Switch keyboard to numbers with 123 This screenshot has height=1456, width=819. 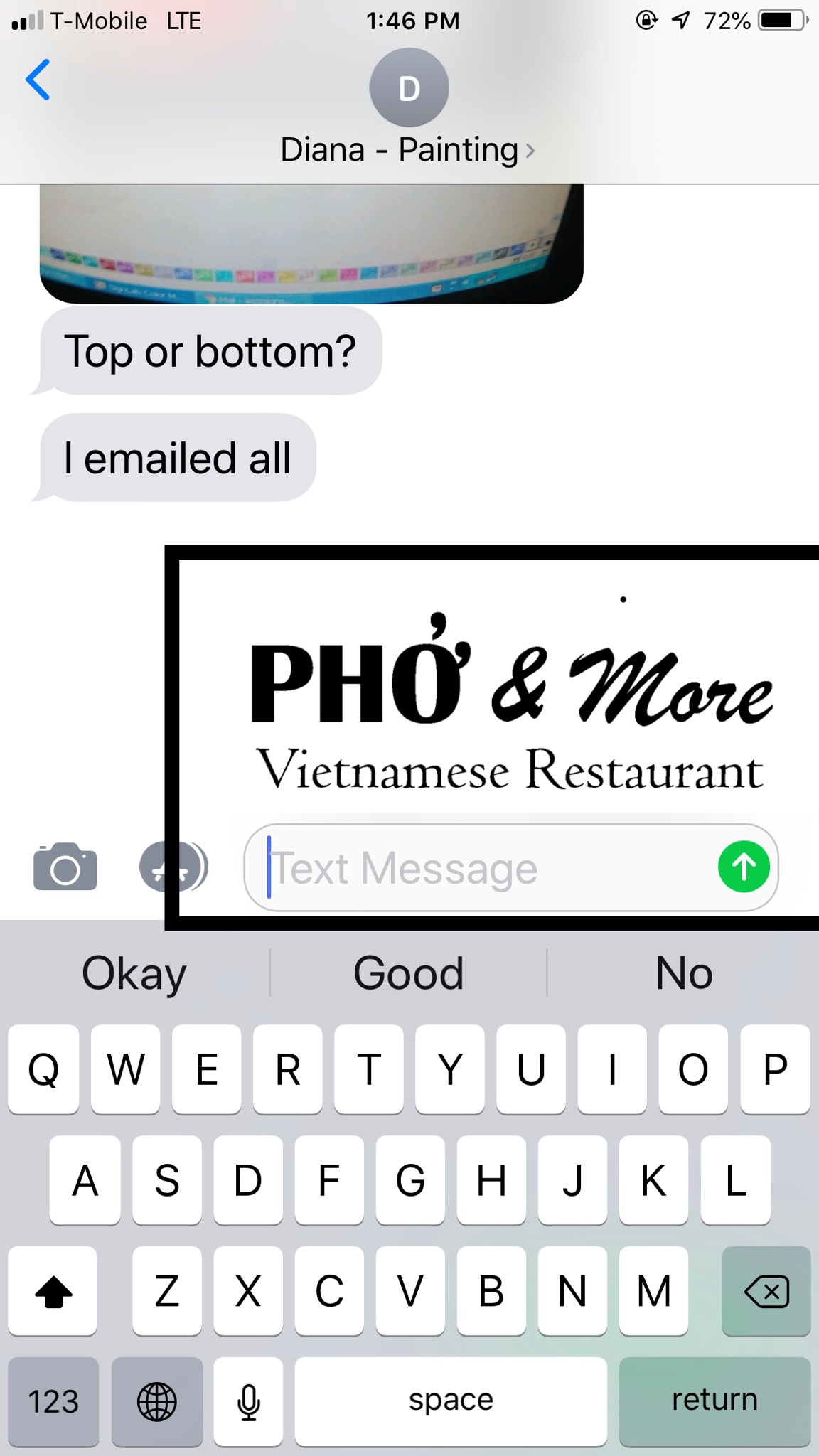(x=53, y=1401)
